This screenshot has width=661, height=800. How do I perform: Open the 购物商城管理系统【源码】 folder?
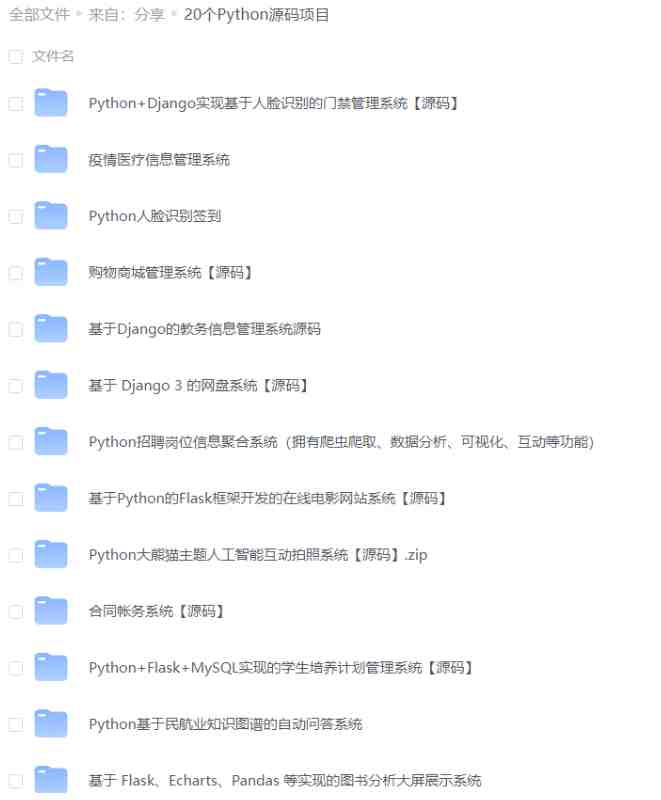pyautogui.click(x=170, y=272)
